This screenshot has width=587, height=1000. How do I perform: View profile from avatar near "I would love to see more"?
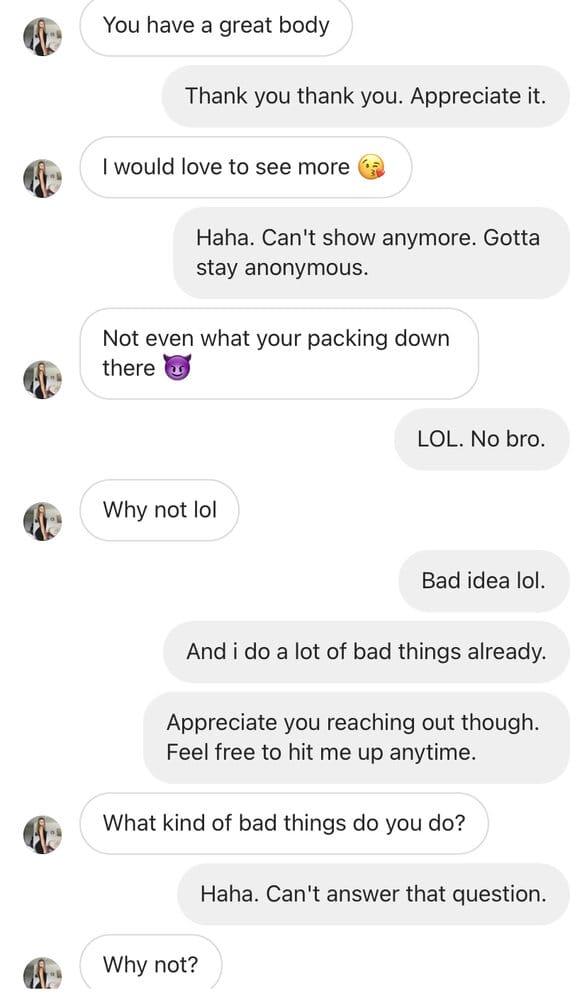(x=43, y=178)
